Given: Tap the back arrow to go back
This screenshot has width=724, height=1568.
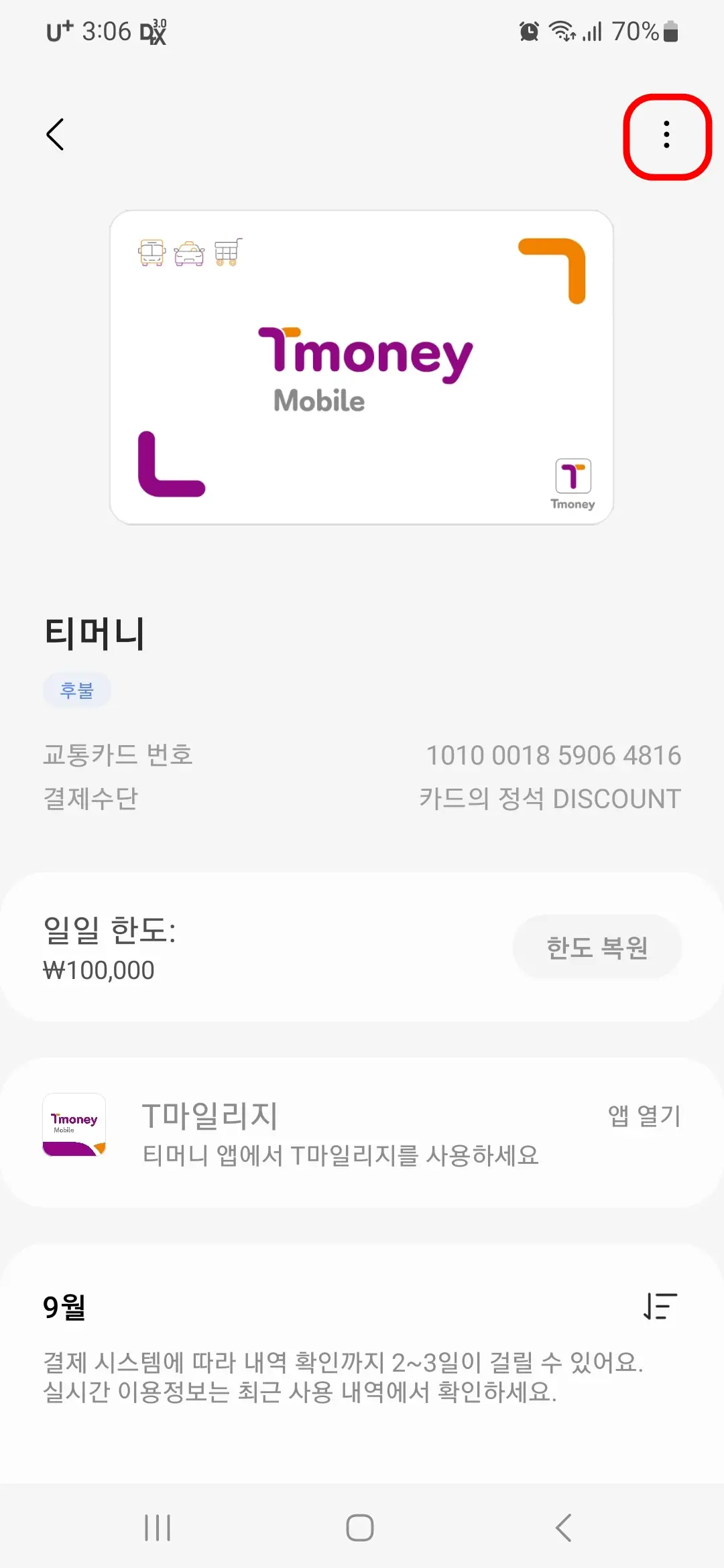Looking at the screenshot, I should (x=56, y=134).
